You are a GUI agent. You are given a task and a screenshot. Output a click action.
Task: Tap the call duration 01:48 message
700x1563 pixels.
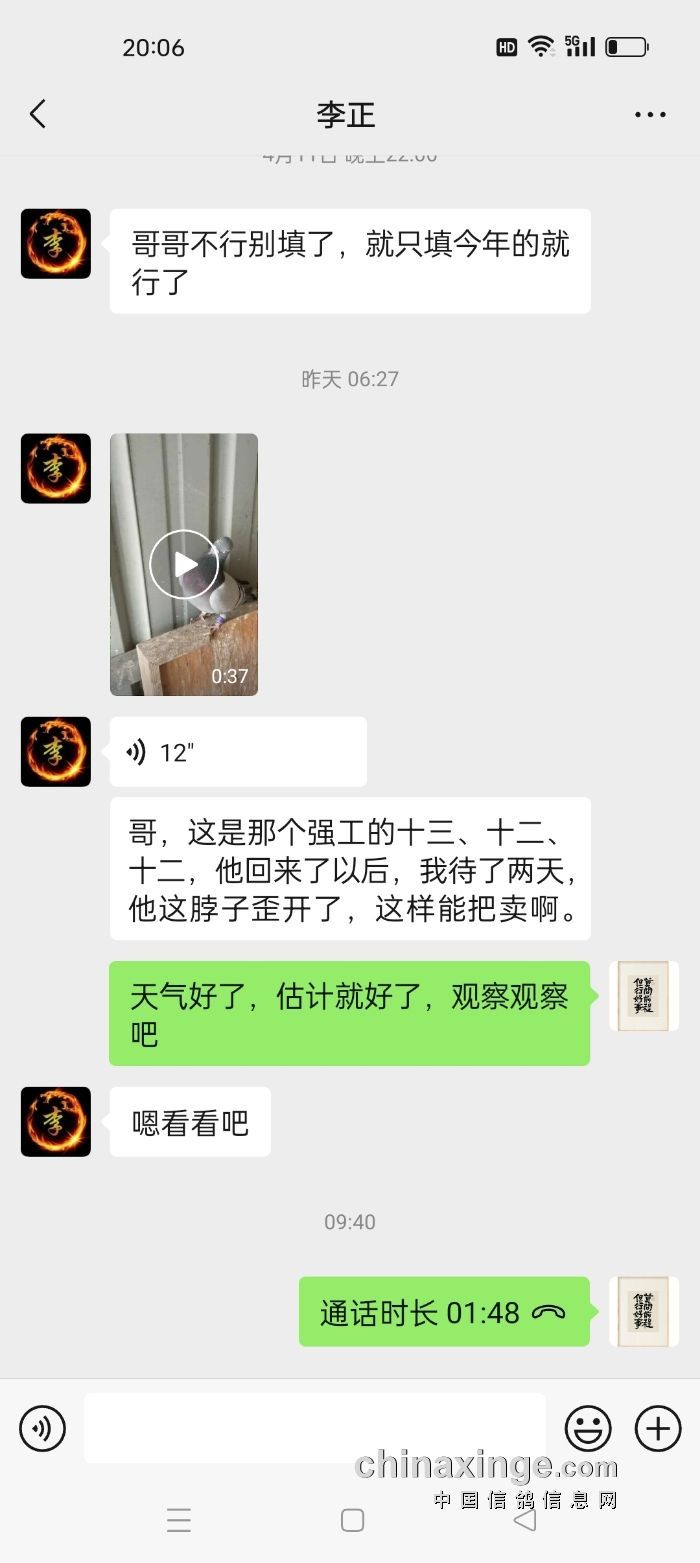click(x=444, y=1312)
